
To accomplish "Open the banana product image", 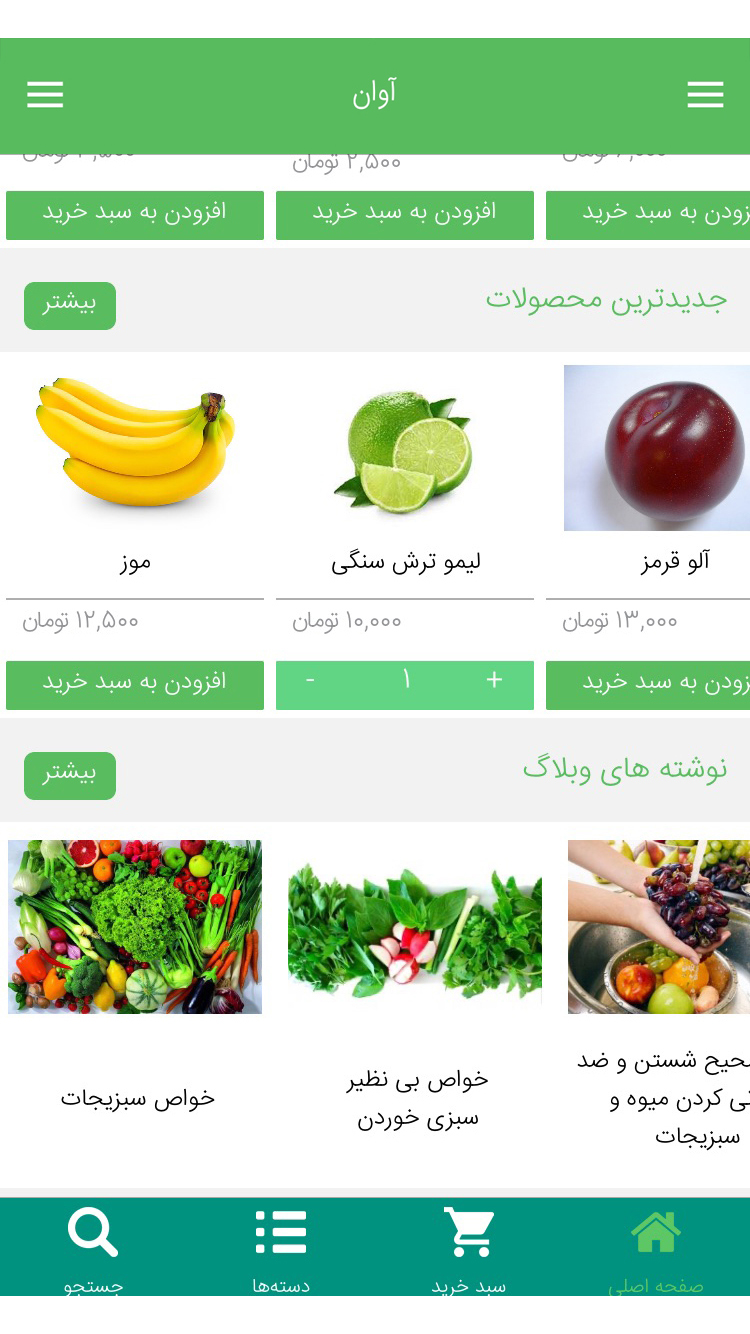I will (x=135, y=447).
